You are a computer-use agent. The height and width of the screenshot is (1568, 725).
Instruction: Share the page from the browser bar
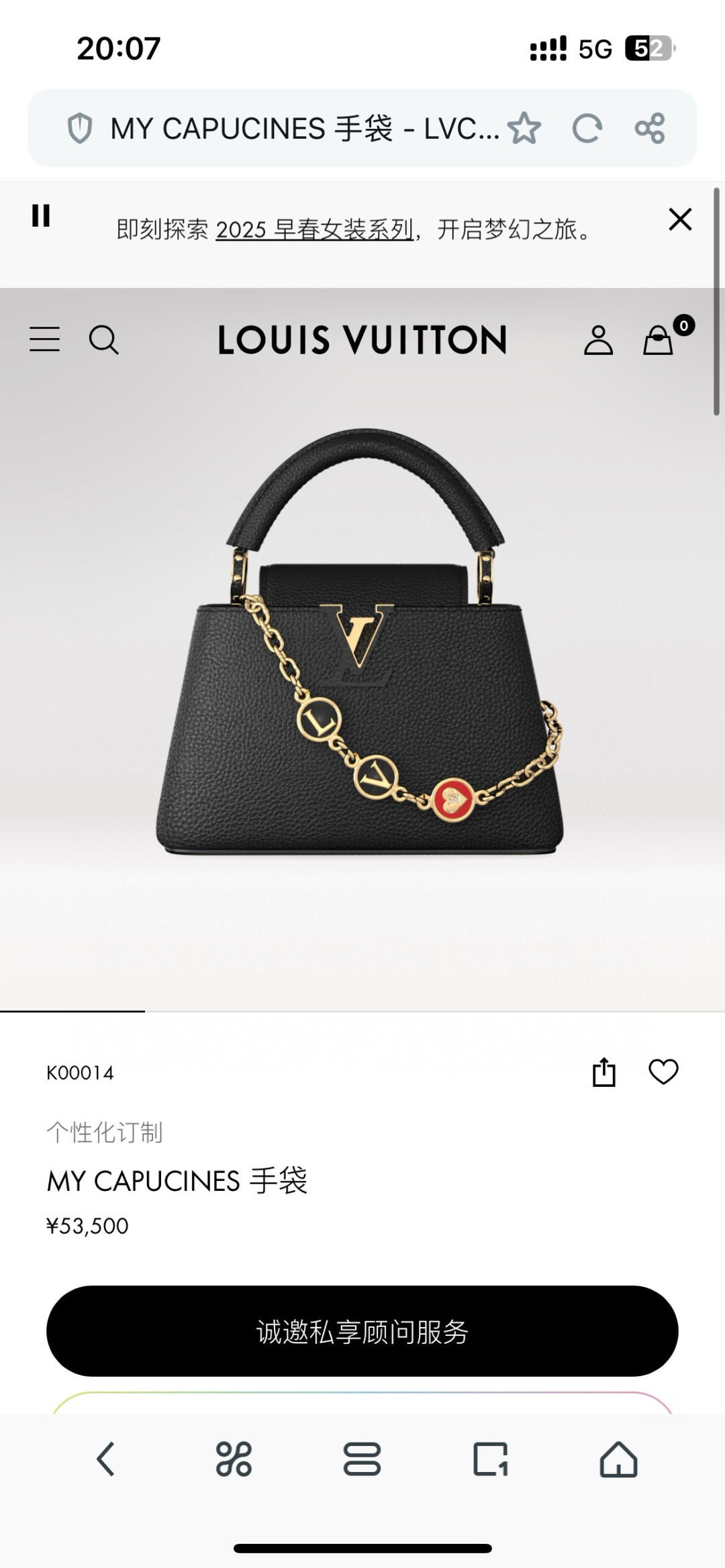point(649,128)
